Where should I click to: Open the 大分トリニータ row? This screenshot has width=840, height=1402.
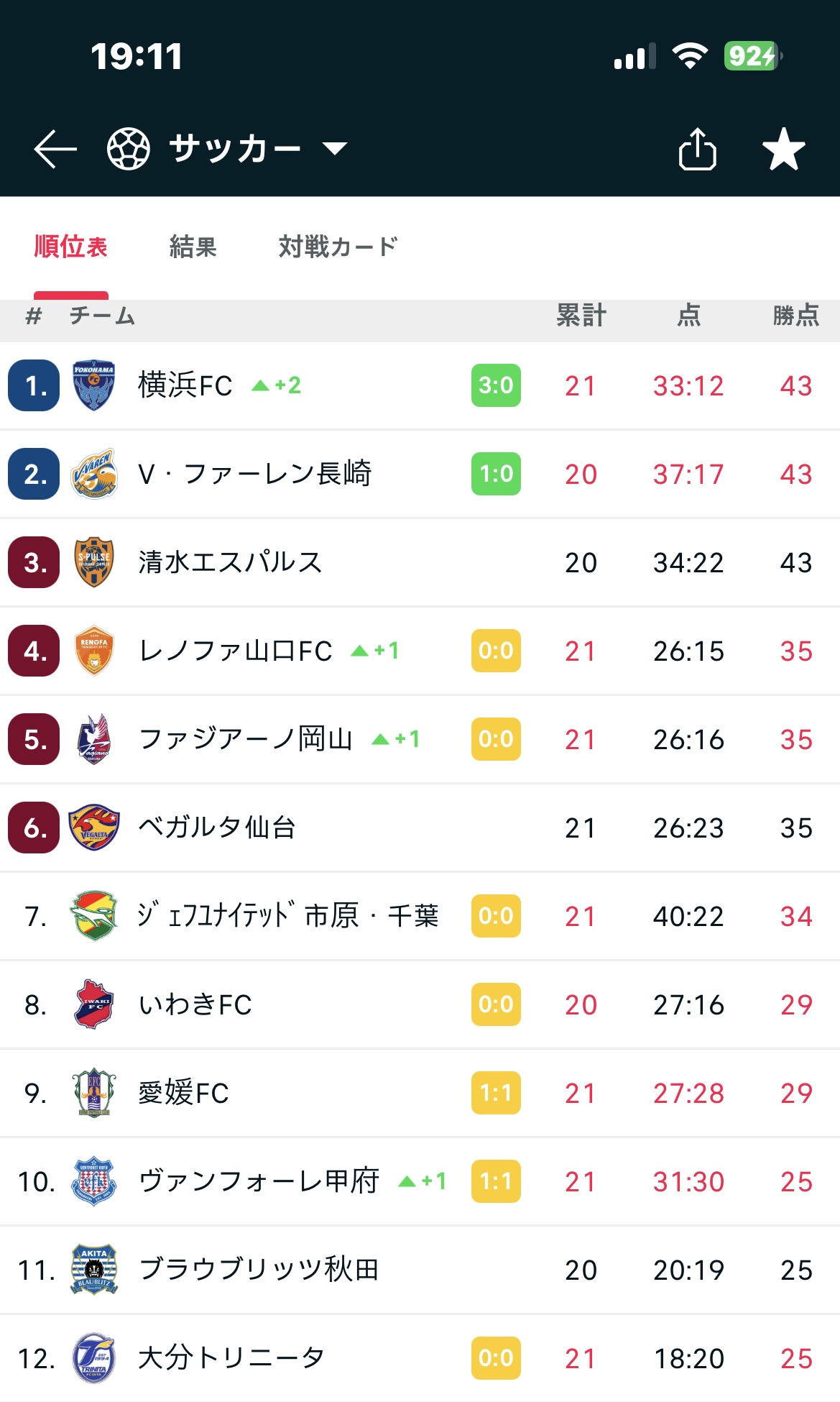click(420, 1359)
